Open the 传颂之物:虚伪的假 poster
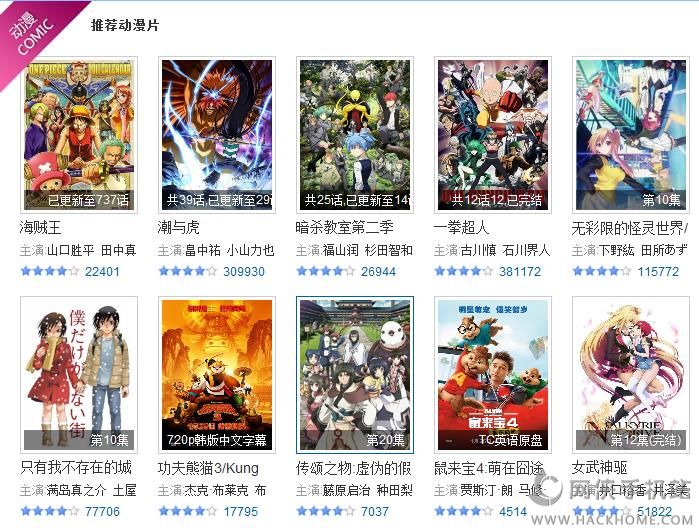Screen dimensions: 699x532 [x=354, y=373]
